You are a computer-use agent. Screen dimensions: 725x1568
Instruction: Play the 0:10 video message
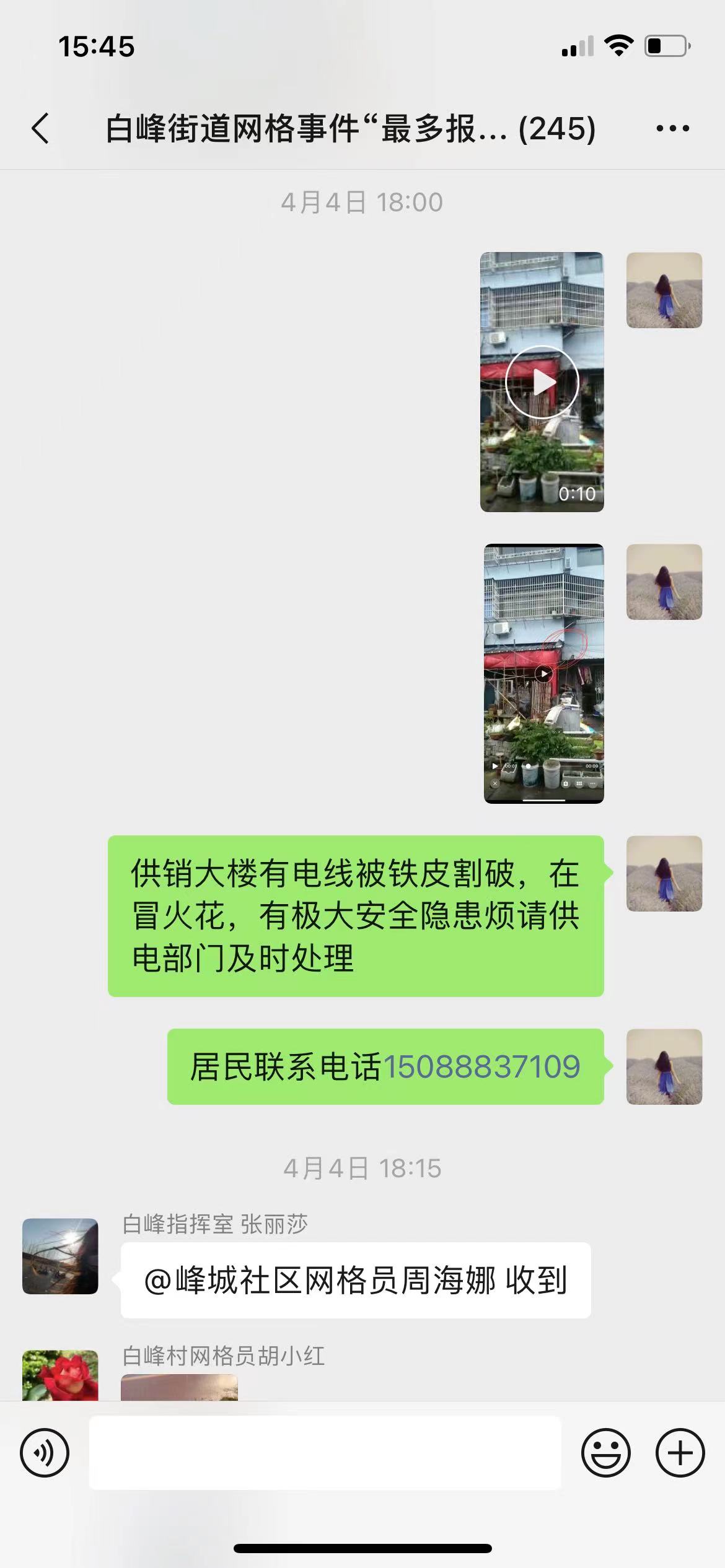[542, 381]
